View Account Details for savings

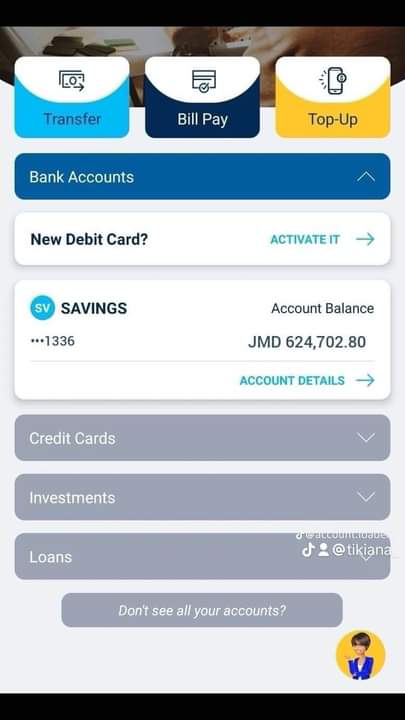[307, 380]
